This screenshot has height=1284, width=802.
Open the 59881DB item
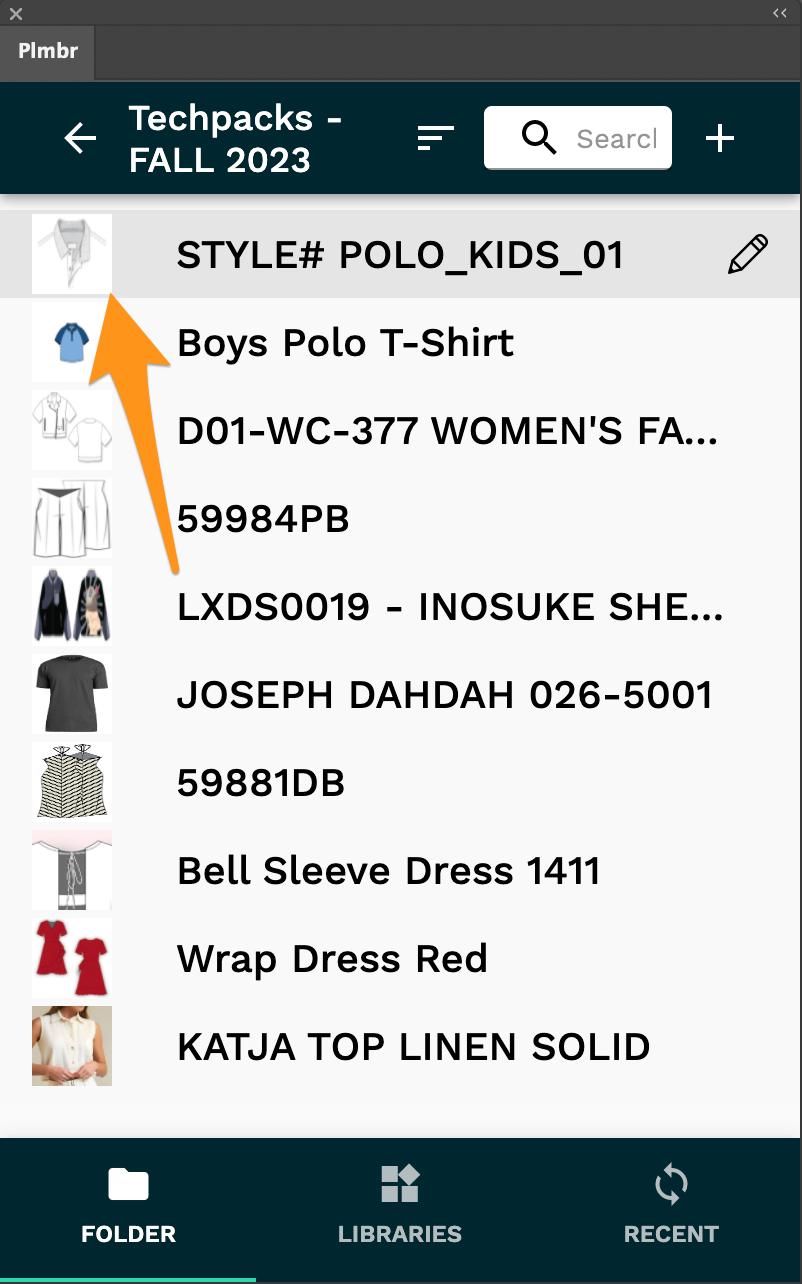tap(400, 783)
